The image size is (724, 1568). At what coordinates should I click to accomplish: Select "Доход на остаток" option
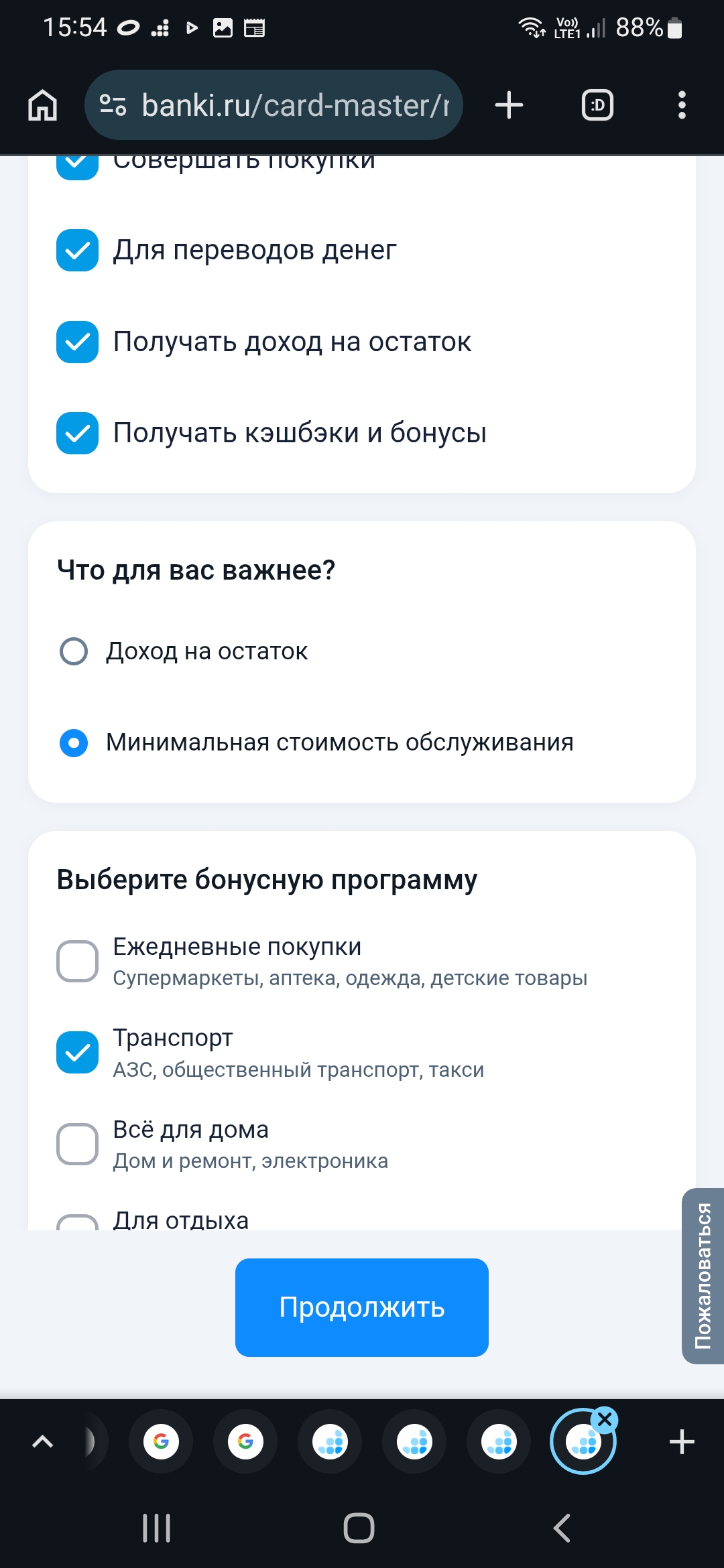pyautogui.click(x=74, y=651)
